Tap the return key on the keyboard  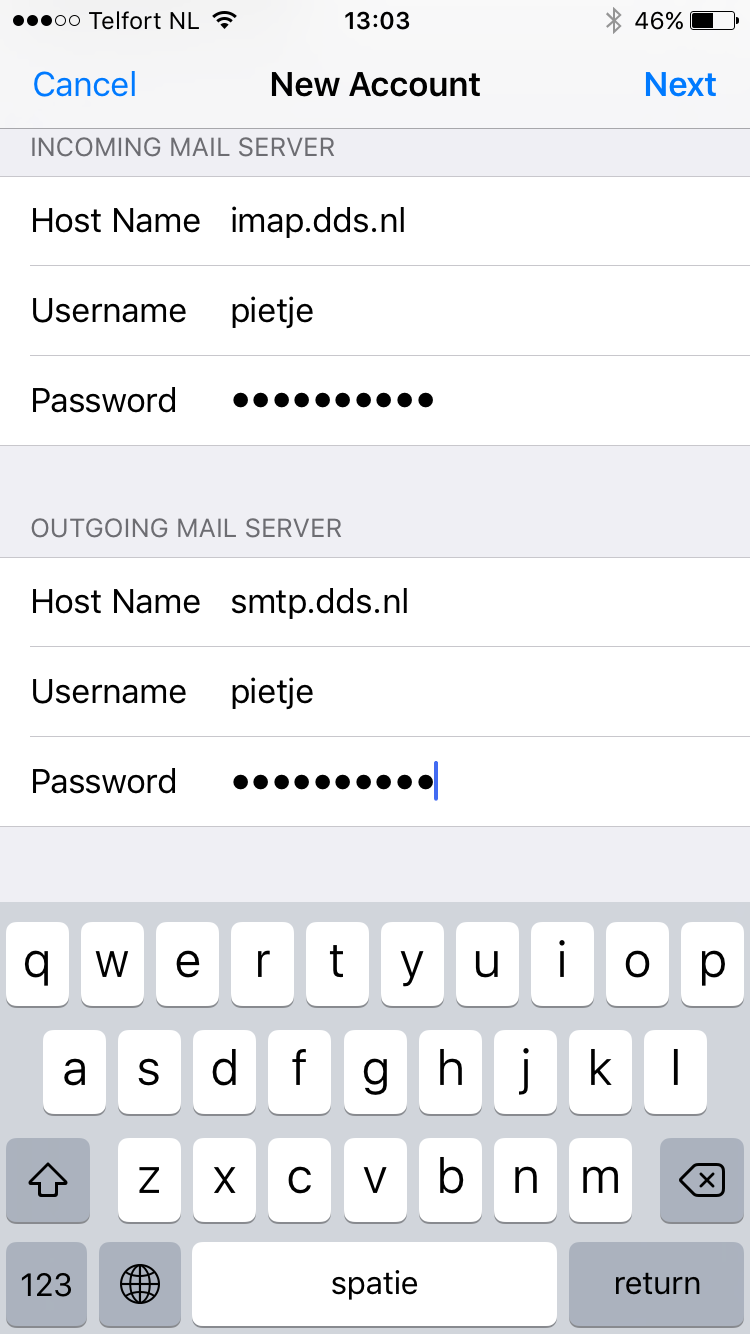(x=656, y=1284)
